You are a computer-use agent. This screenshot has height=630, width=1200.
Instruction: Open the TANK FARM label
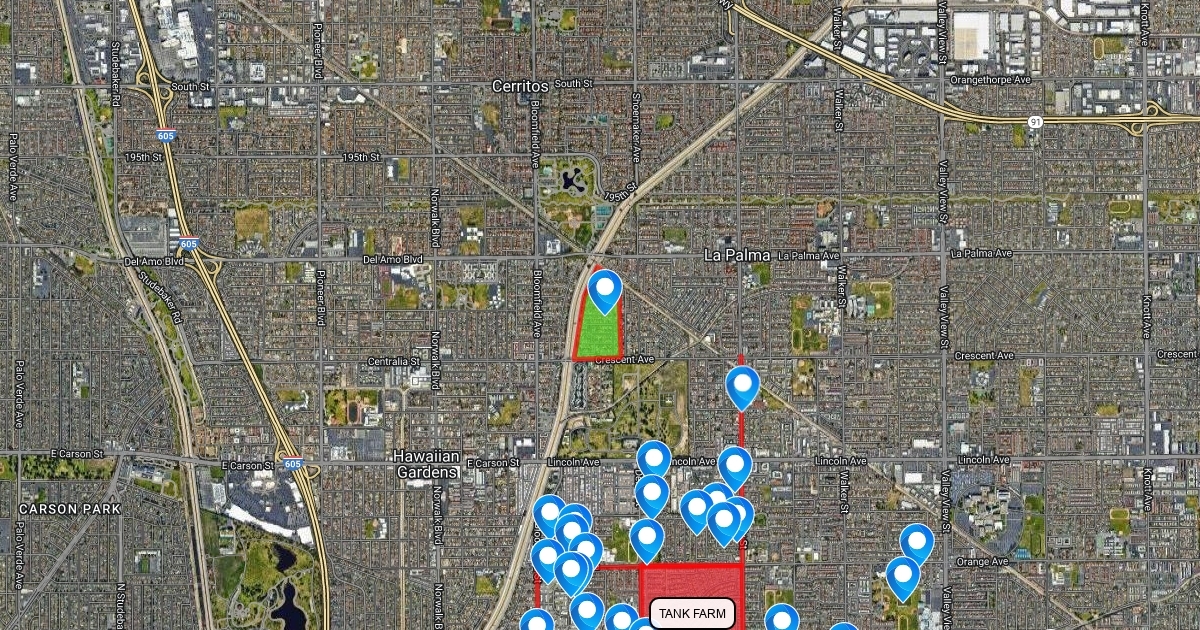click(692, 613)
